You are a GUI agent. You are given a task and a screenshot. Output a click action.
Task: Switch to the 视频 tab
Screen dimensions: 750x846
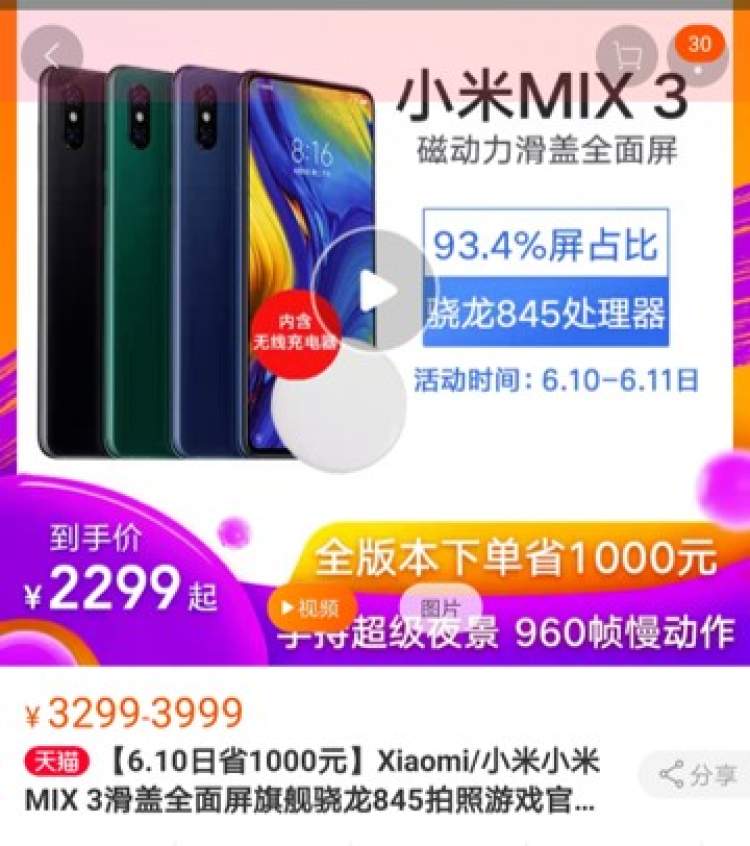coord(310,607)
